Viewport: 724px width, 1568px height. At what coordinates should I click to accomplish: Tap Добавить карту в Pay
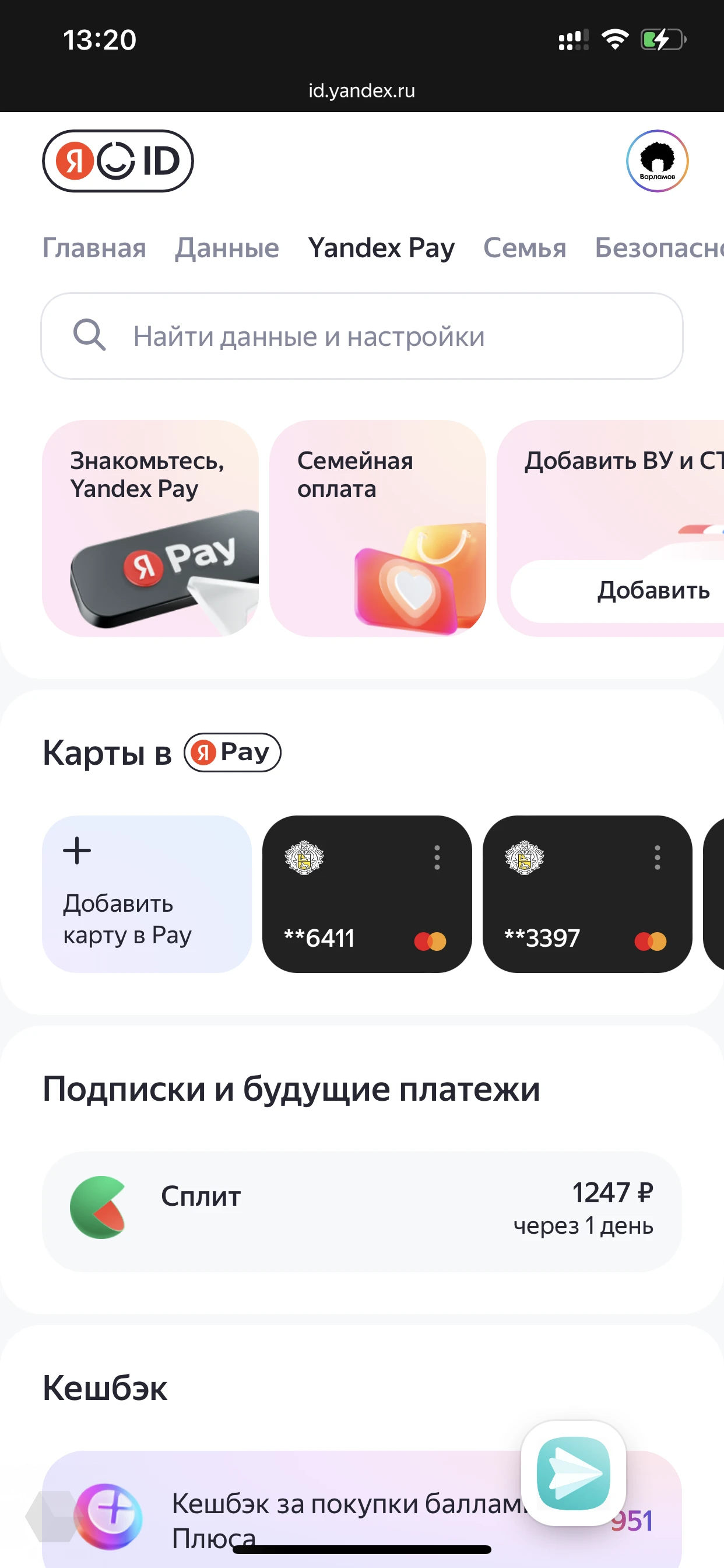tap(147, 894)
